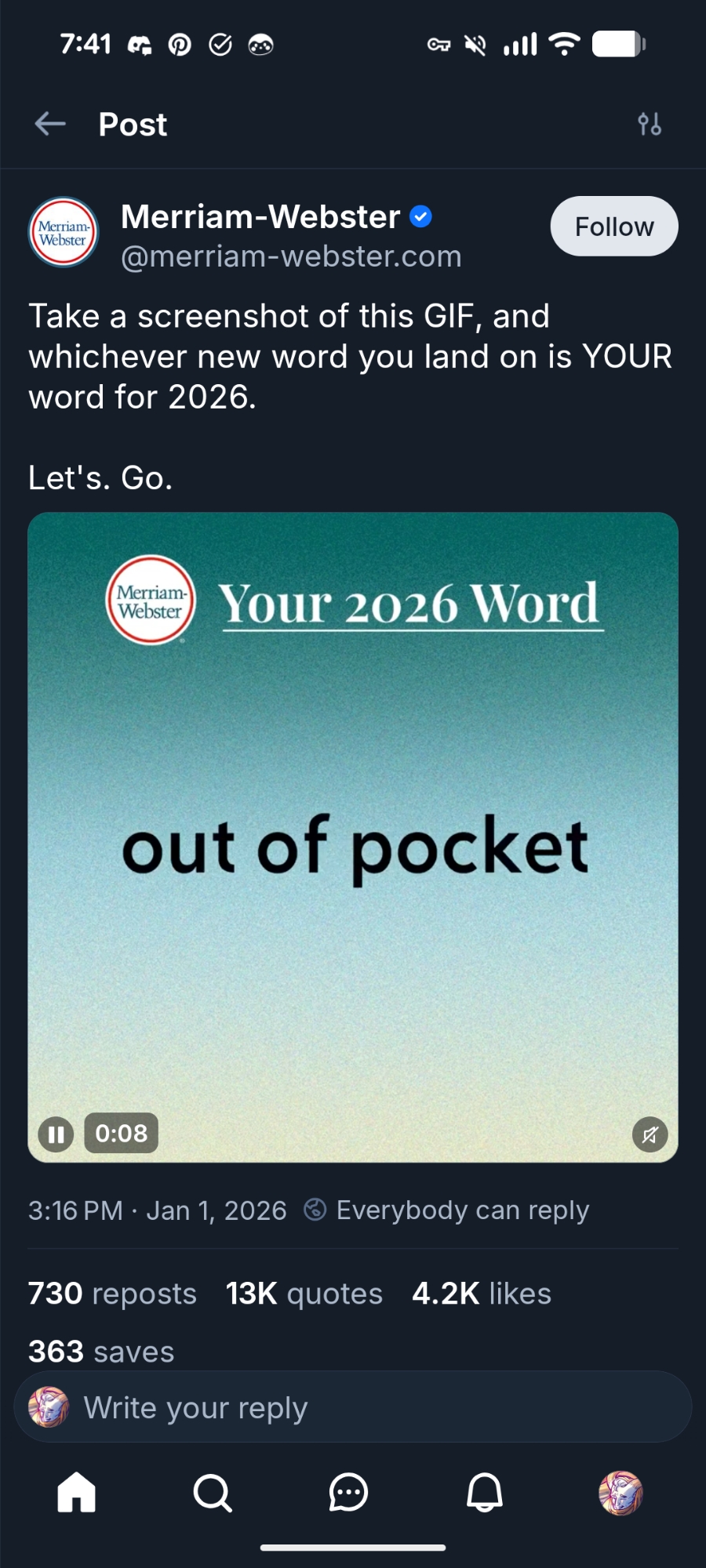The height and width of the screenshot is (1568, 706).
Task: View the 4.2K likes list
Action: 482,1294
